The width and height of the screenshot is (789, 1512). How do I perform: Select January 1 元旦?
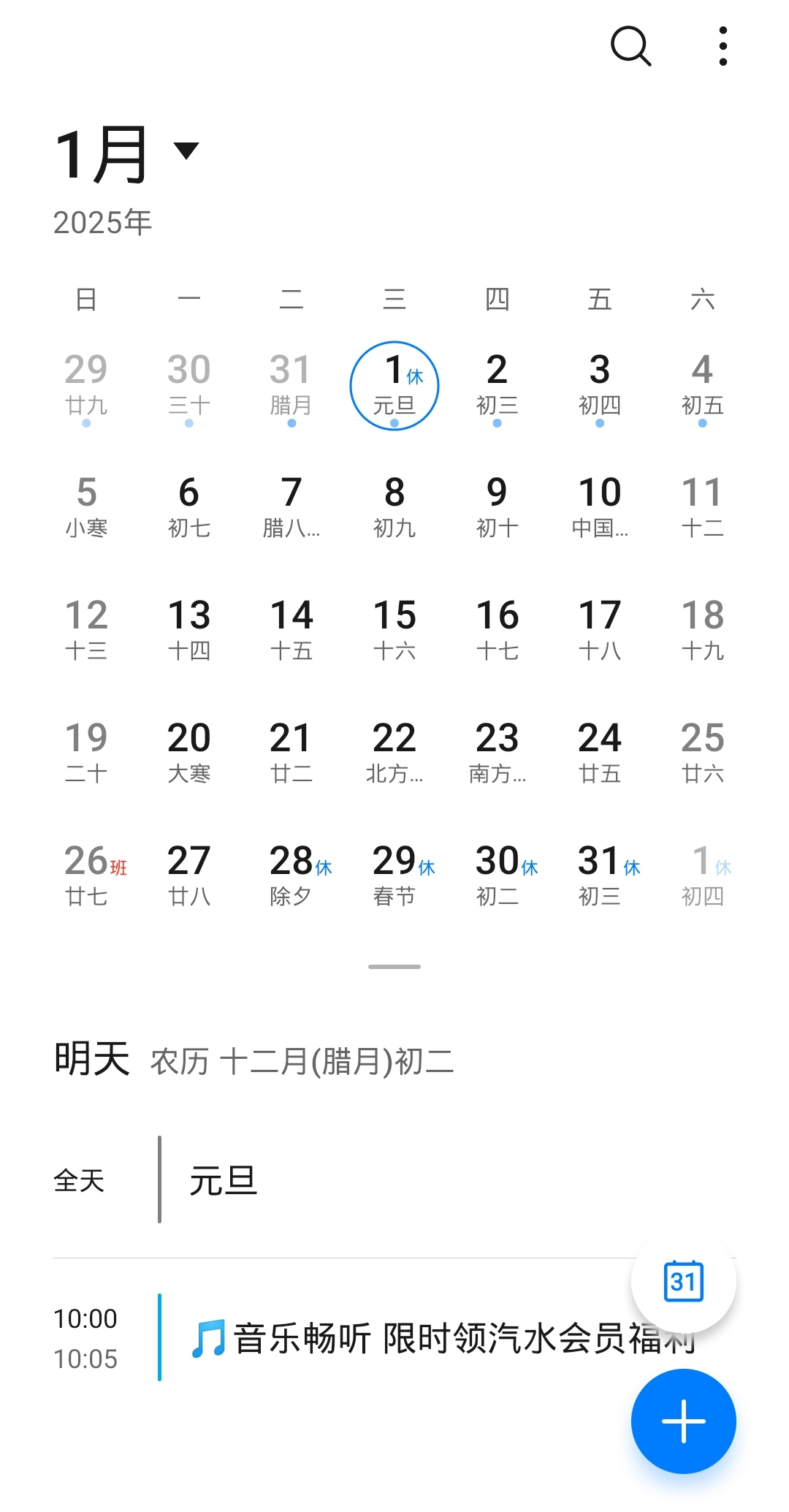pyautogui.click(x=394, y=385)
